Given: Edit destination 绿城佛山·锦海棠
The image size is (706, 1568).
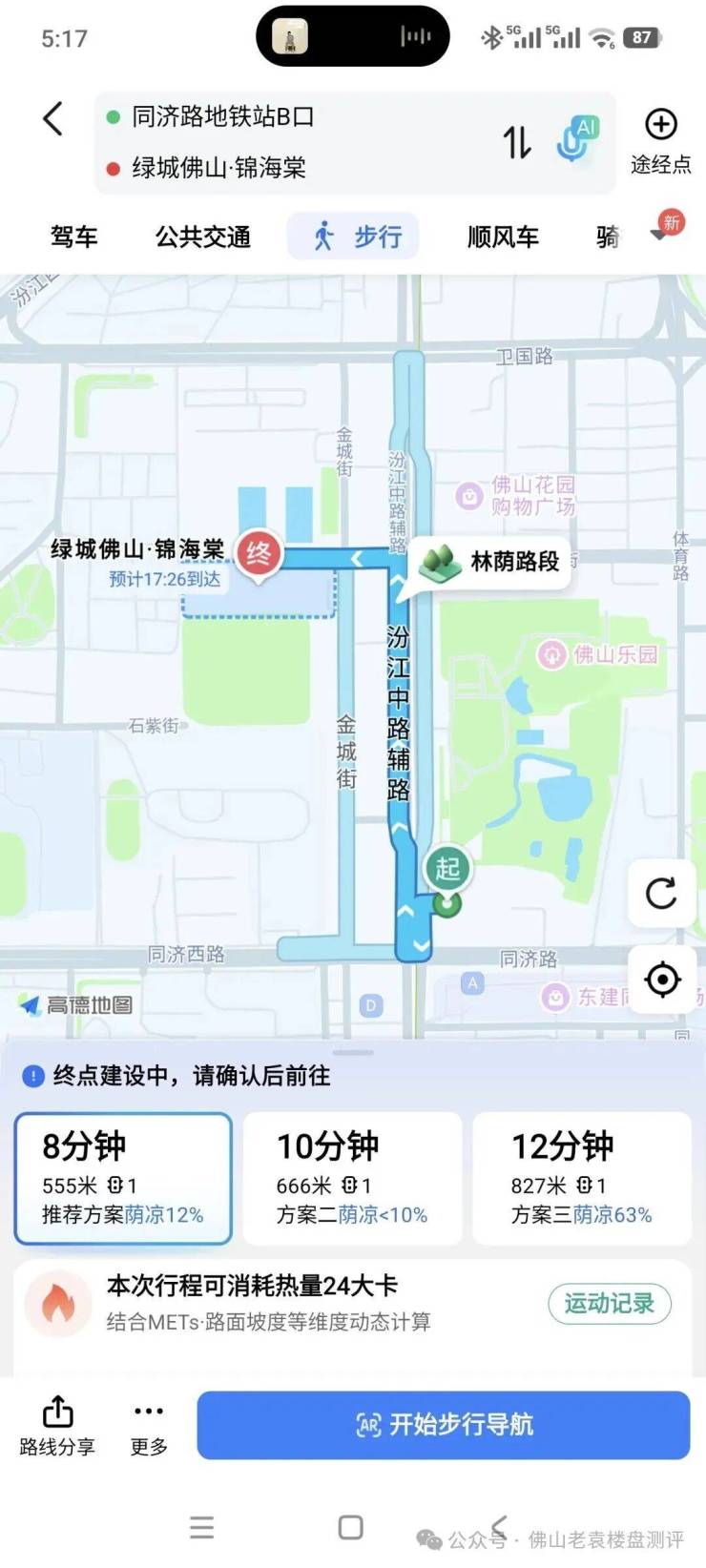Looking at the screenshot, I should [219, 169].
